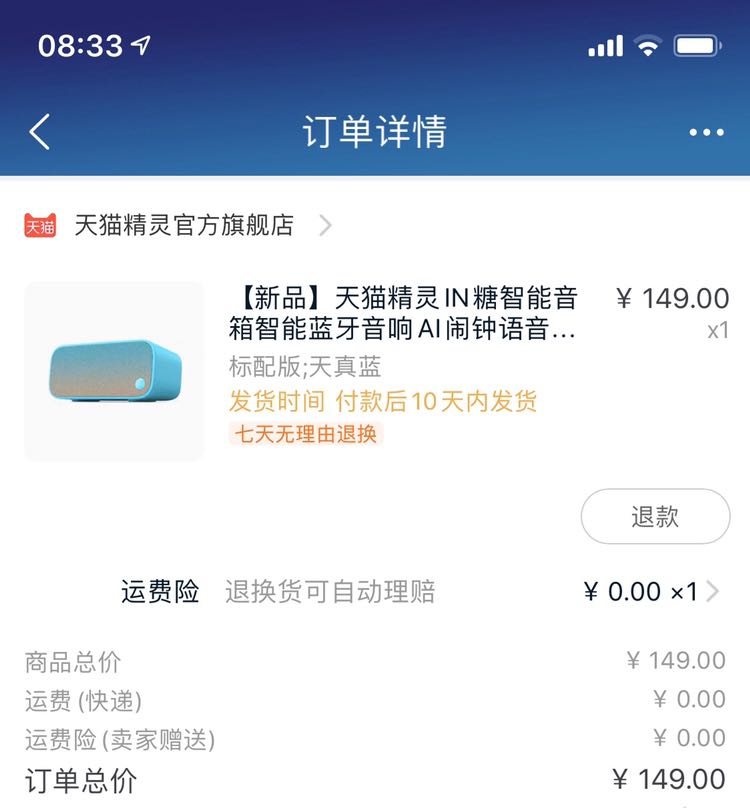750x808 pixels.
Task: Tap the 退款 refund button
Action: click(654, 516)
